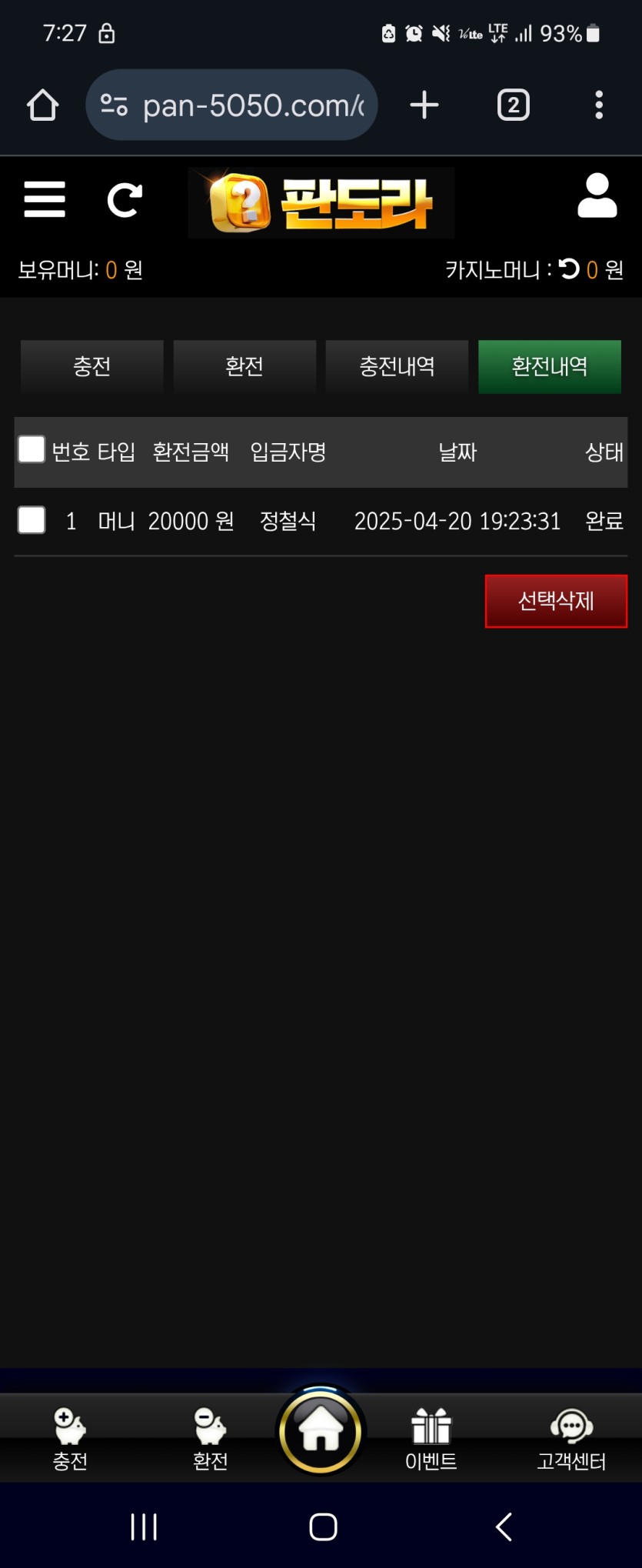Open the browser overflow menu

(598, 105)
